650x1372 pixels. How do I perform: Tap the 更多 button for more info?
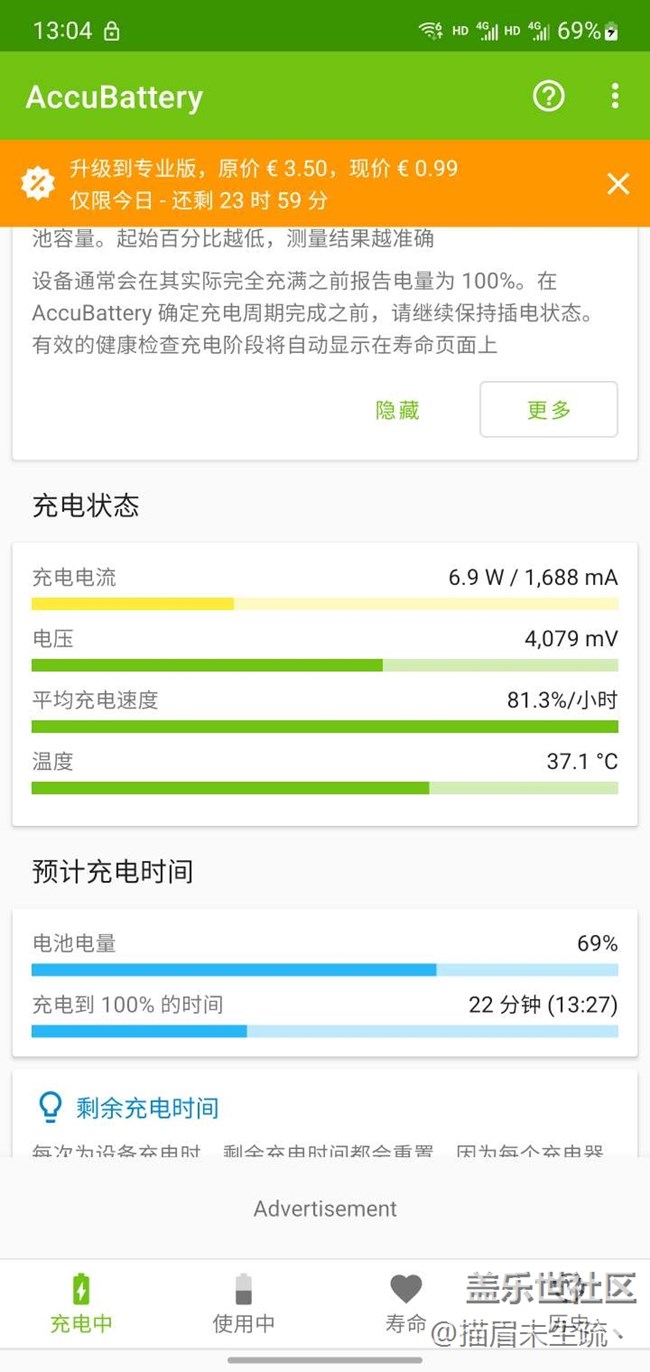click(x=548, y=410)
